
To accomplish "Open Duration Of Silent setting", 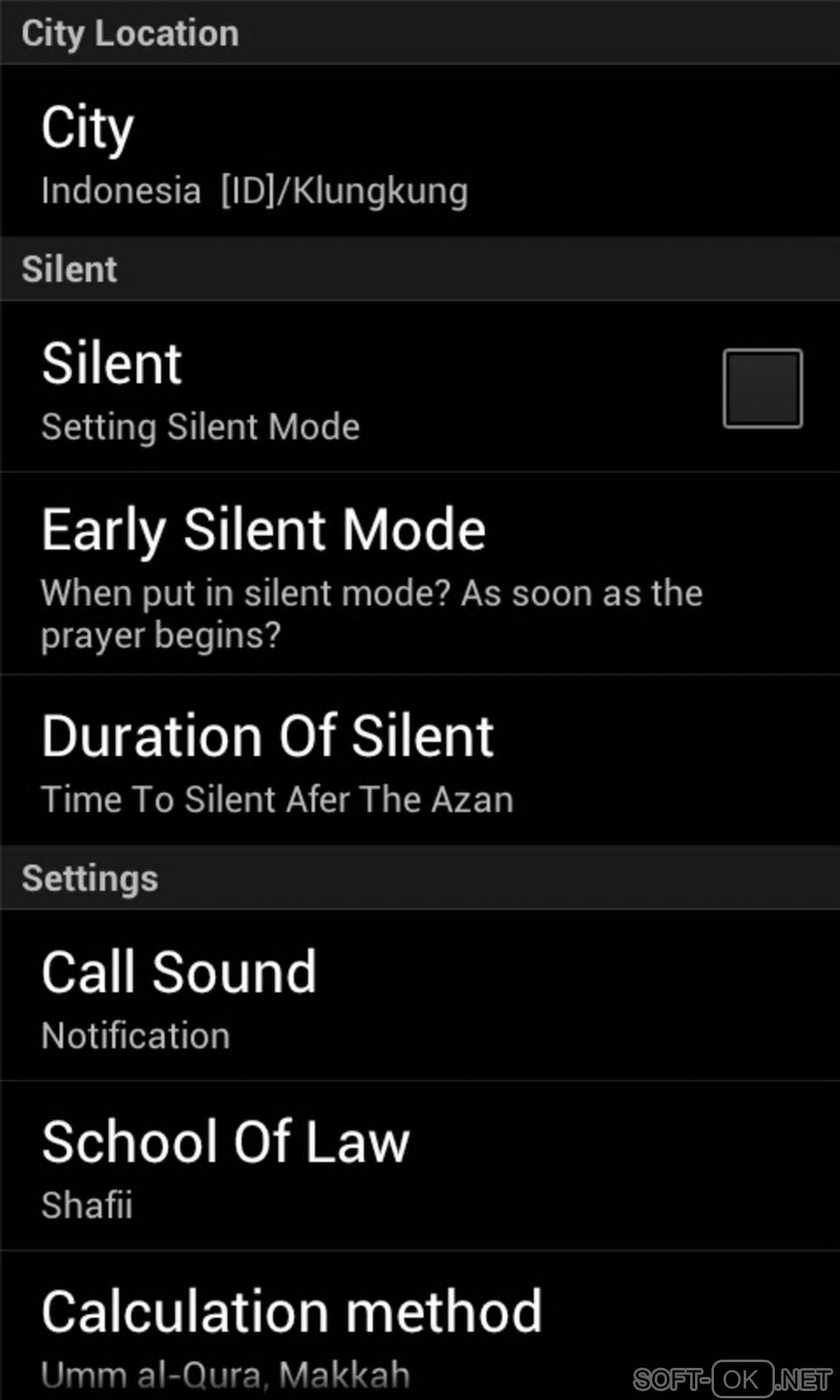I will tap(420, 762).
